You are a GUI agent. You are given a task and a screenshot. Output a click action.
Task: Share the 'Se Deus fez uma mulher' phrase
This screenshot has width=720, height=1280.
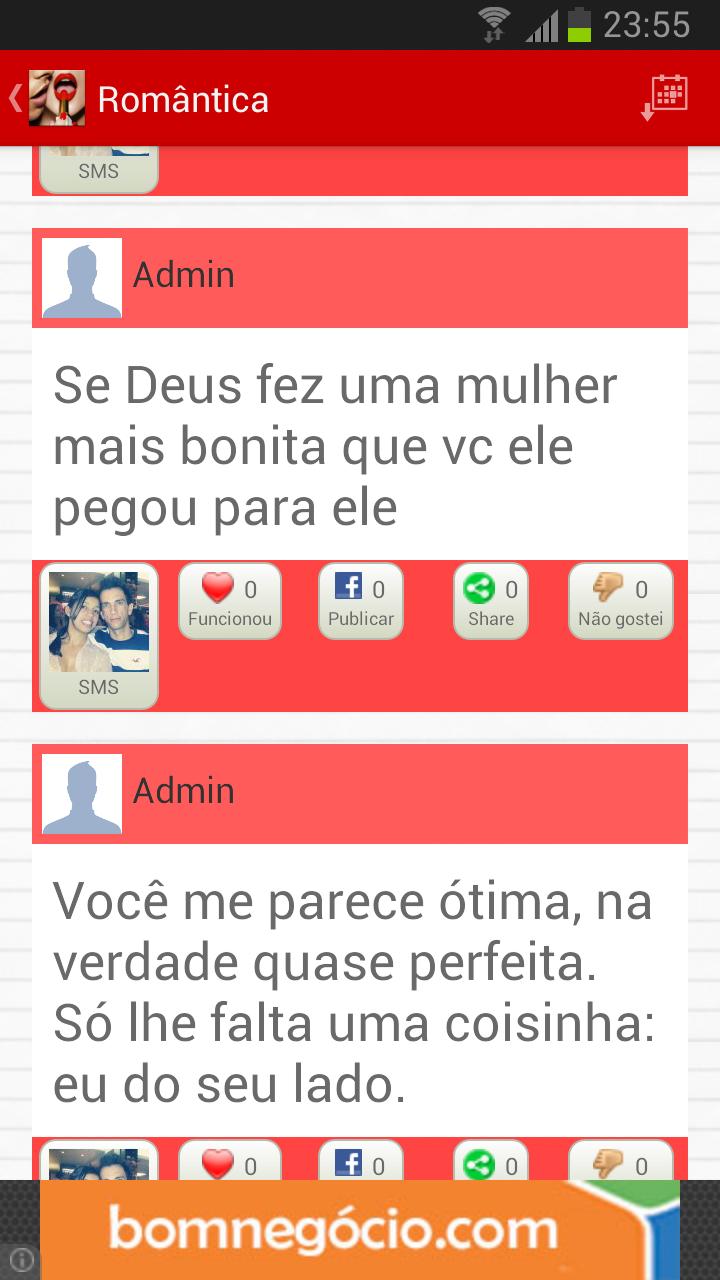point(491,601)
